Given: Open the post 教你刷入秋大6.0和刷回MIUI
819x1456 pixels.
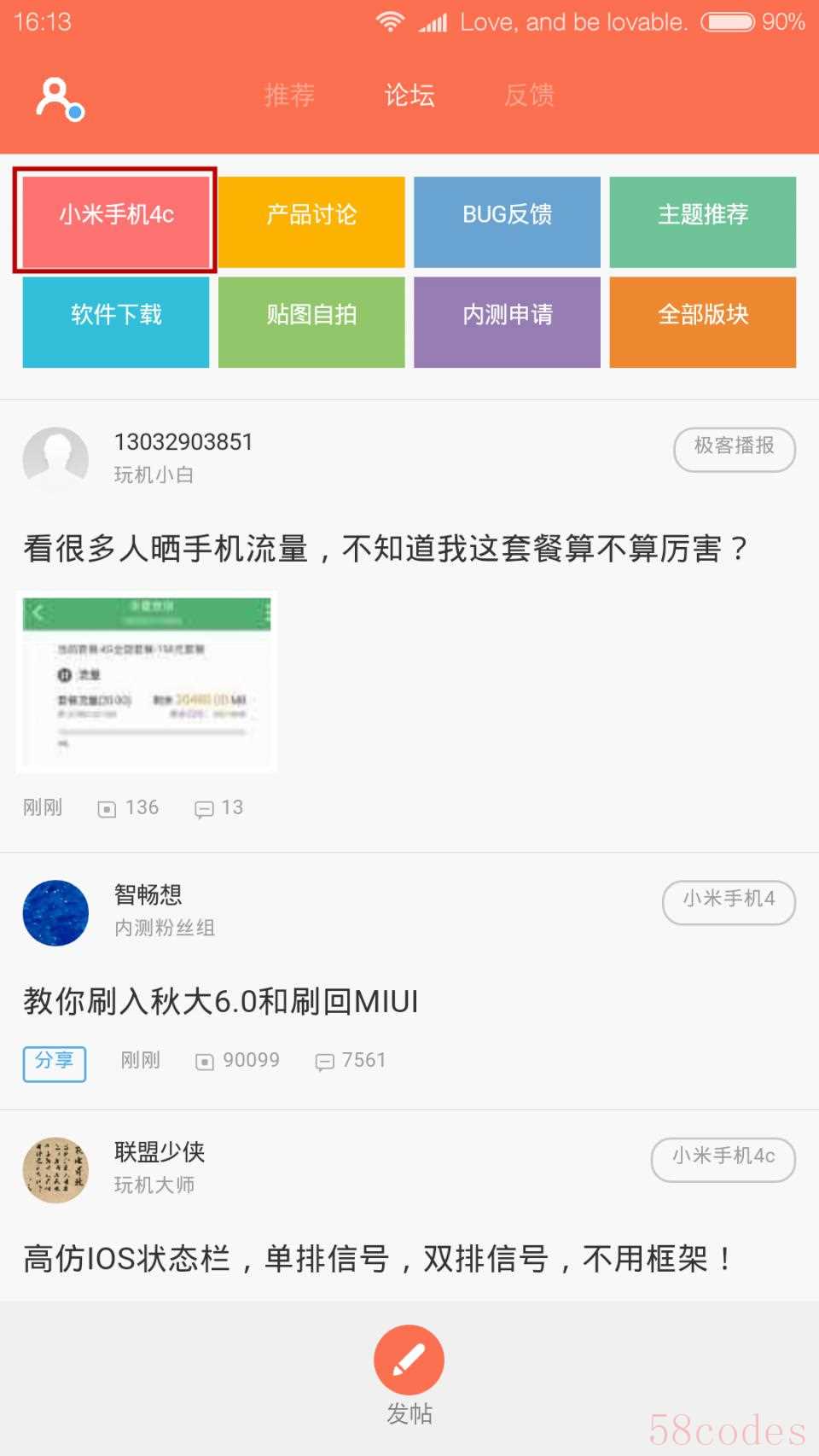Looking at the screenshot, I should pyautogui.click(x=221, y=1000).
